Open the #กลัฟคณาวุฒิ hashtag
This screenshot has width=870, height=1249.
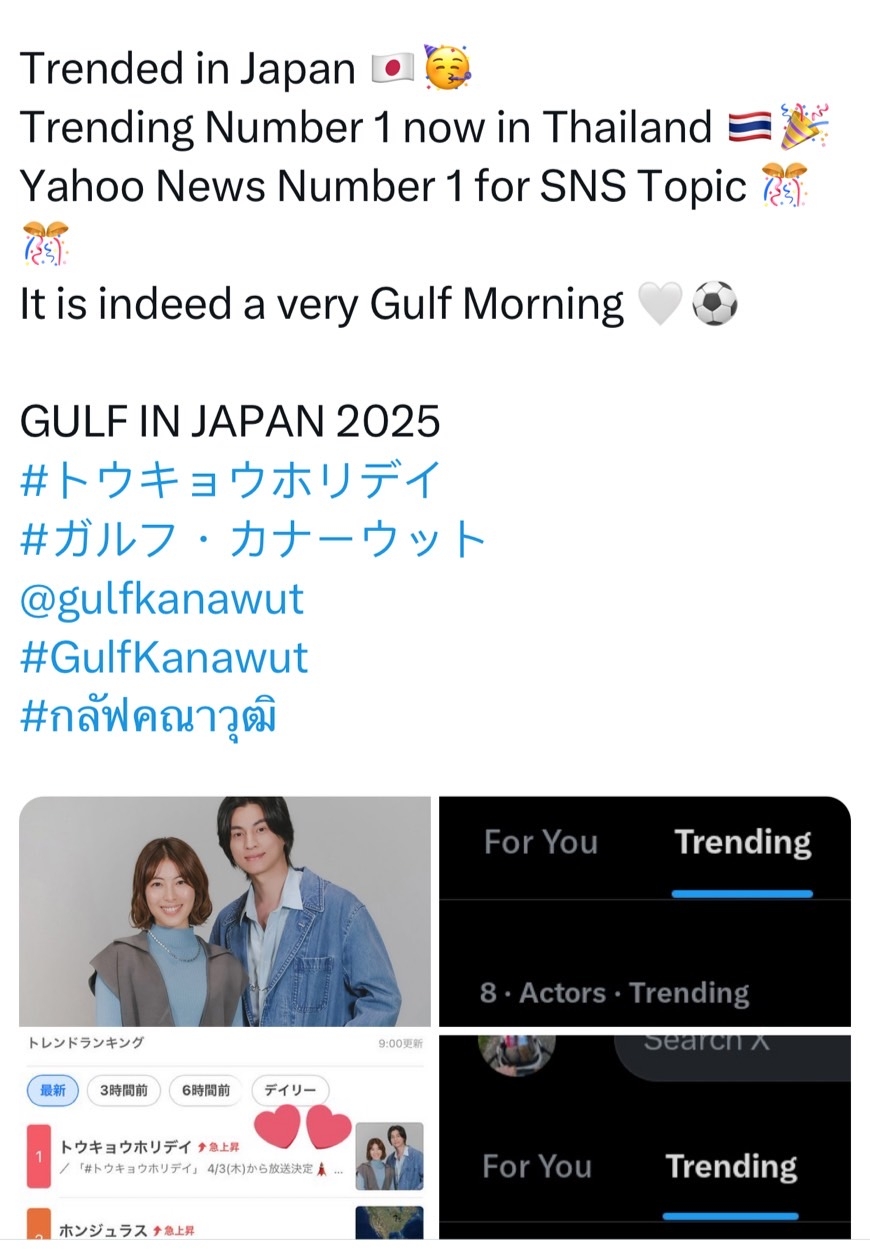click(147, 716)
